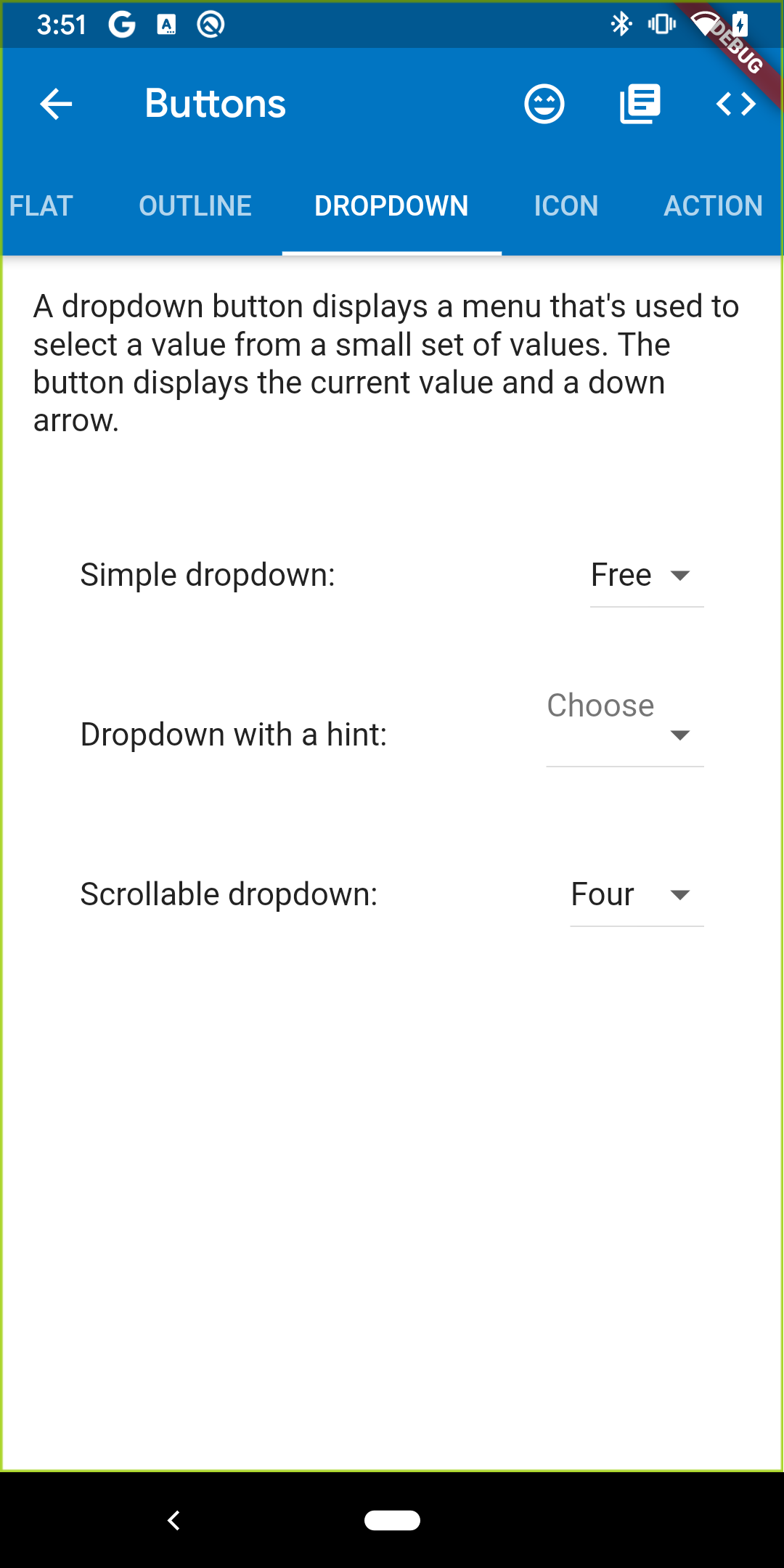Select the DROPDOWN tab

pos(391,205)
